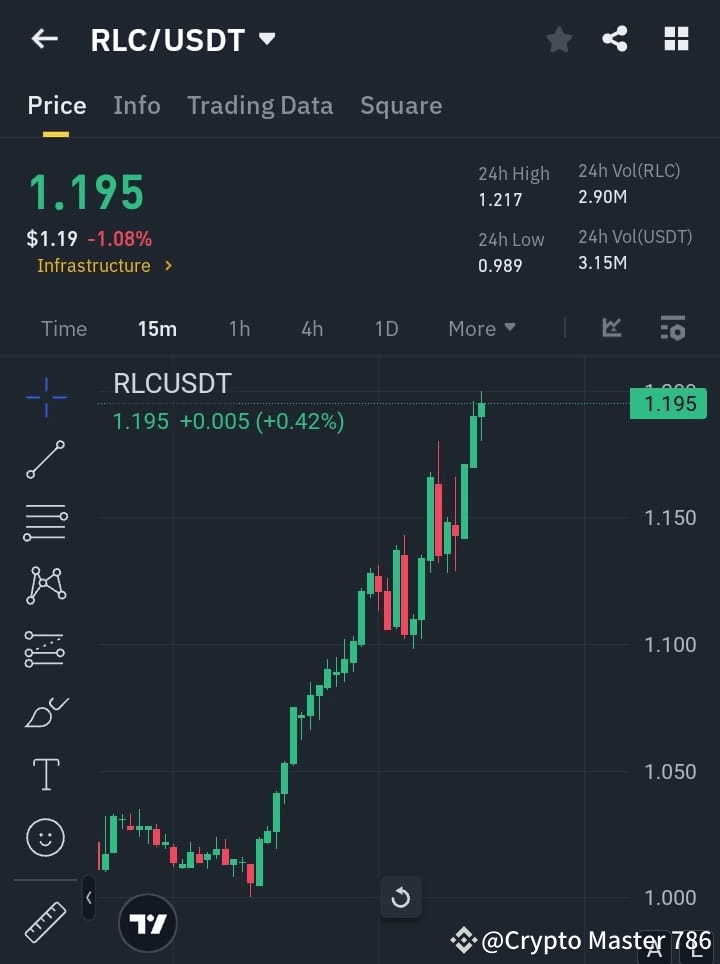Screen dimensions: 720x964
Task: Toggle favorite star for RLC/USDT
Action: point(558,39)
